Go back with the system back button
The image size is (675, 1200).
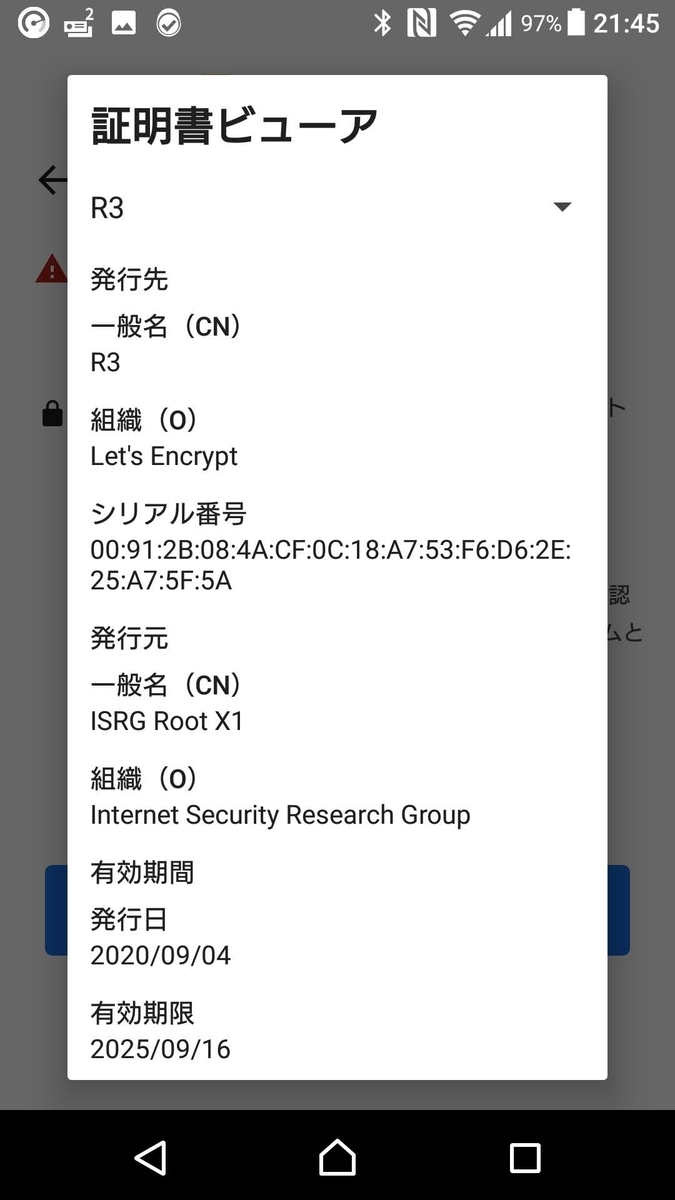point(150,1157)
